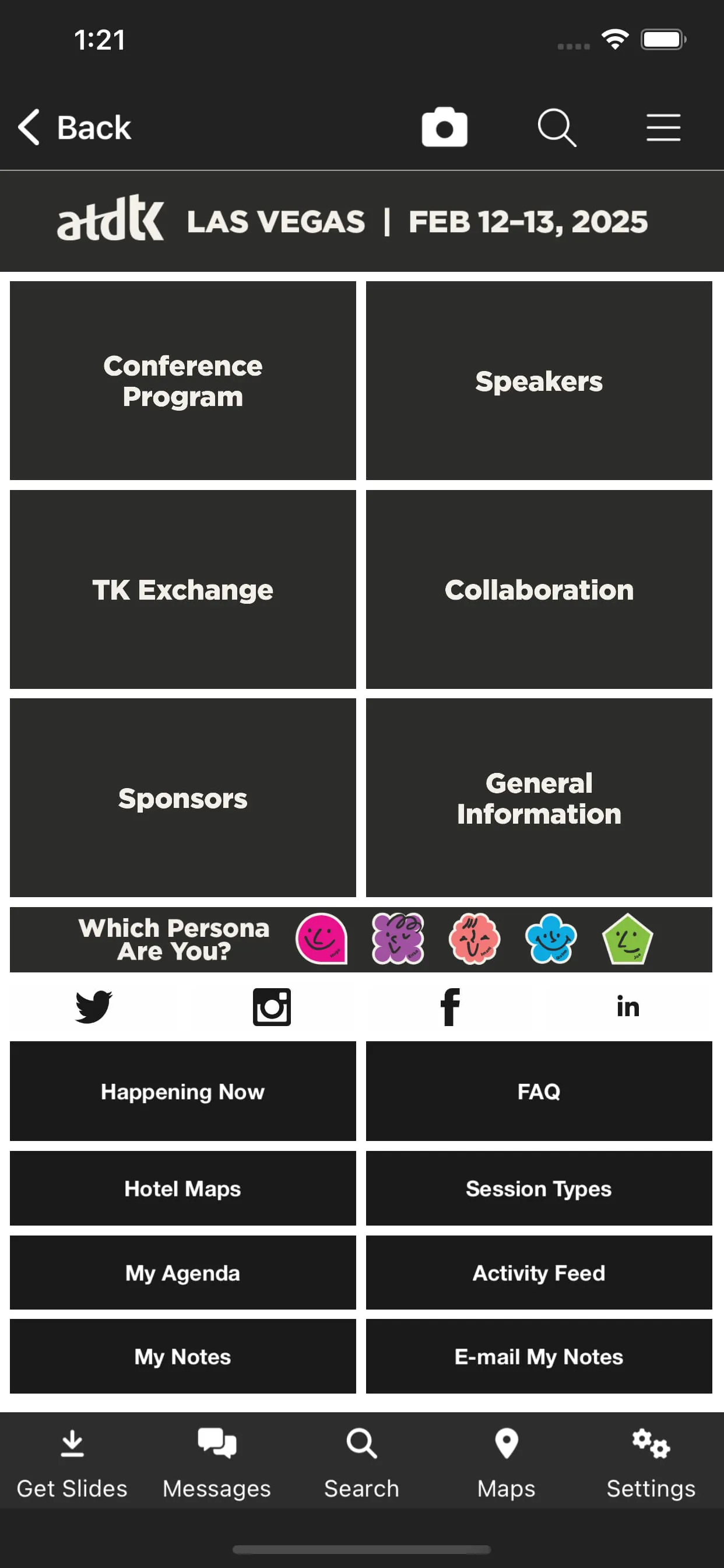Image resolution: width=724 pixels, height=1568 pixels.
Task: Open the Facebook social icon
Action: point(450,1006)
